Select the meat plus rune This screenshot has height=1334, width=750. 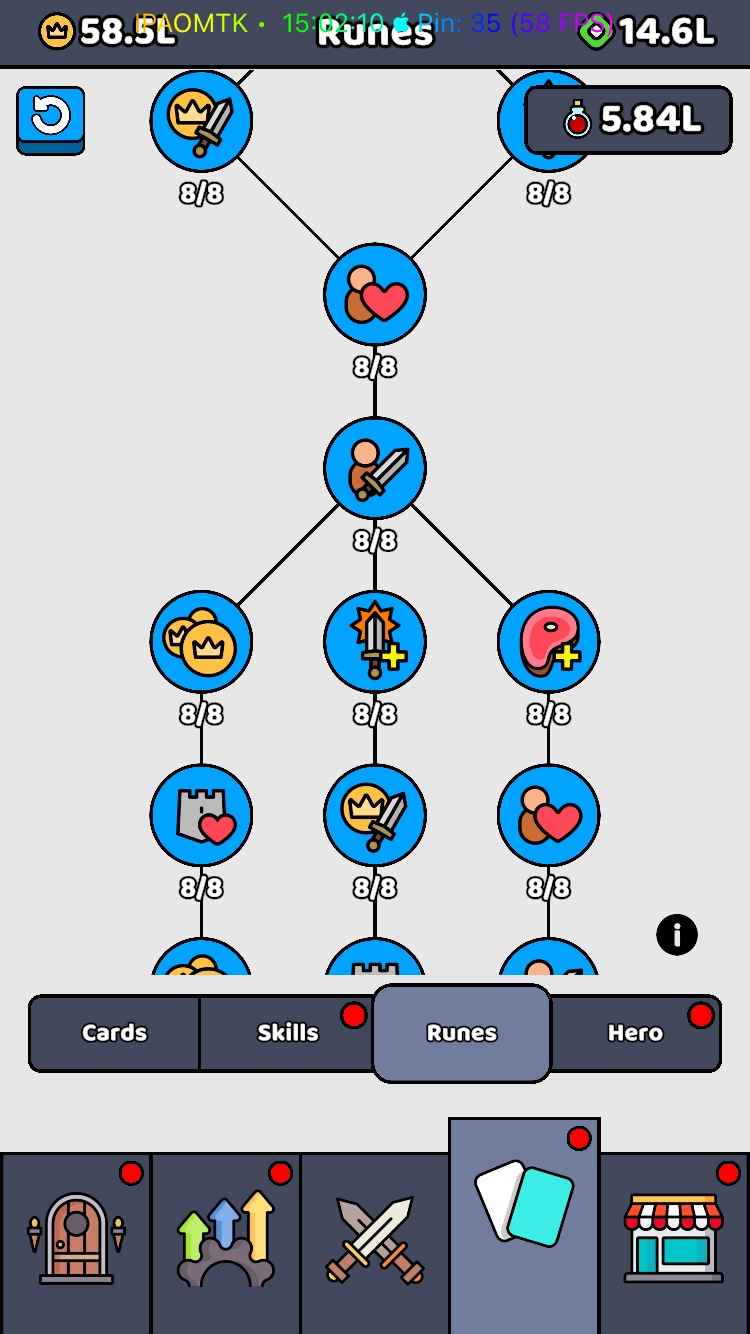coord(549,642)
